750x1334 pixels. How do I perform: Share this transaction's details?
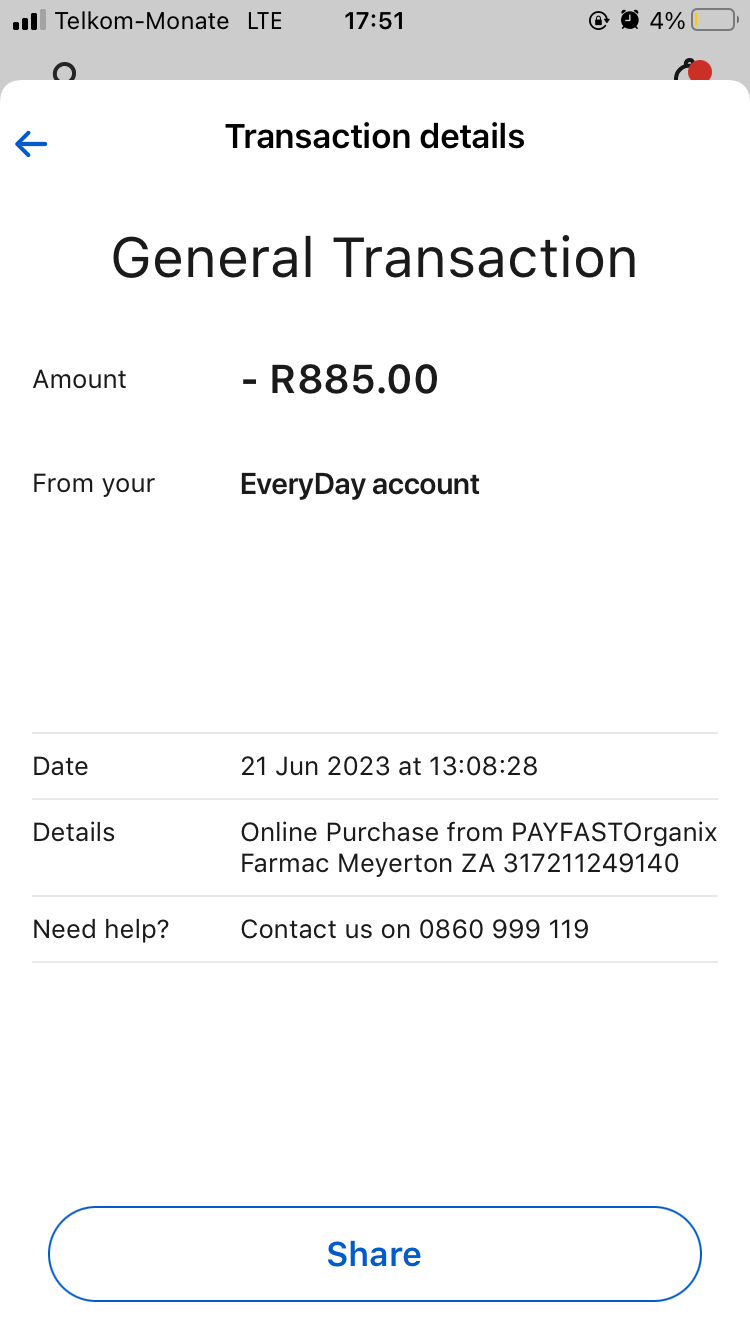(375, 1254)
